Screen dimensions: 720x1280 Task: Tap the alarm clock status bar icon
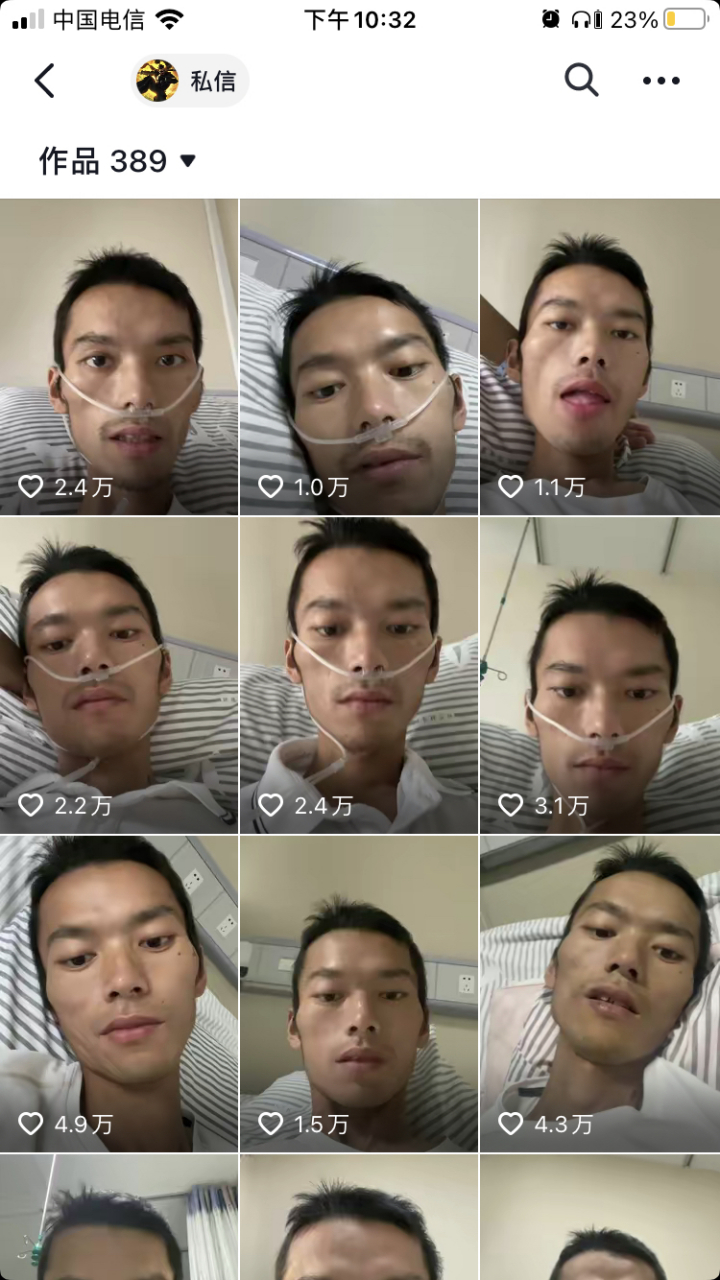549,18
